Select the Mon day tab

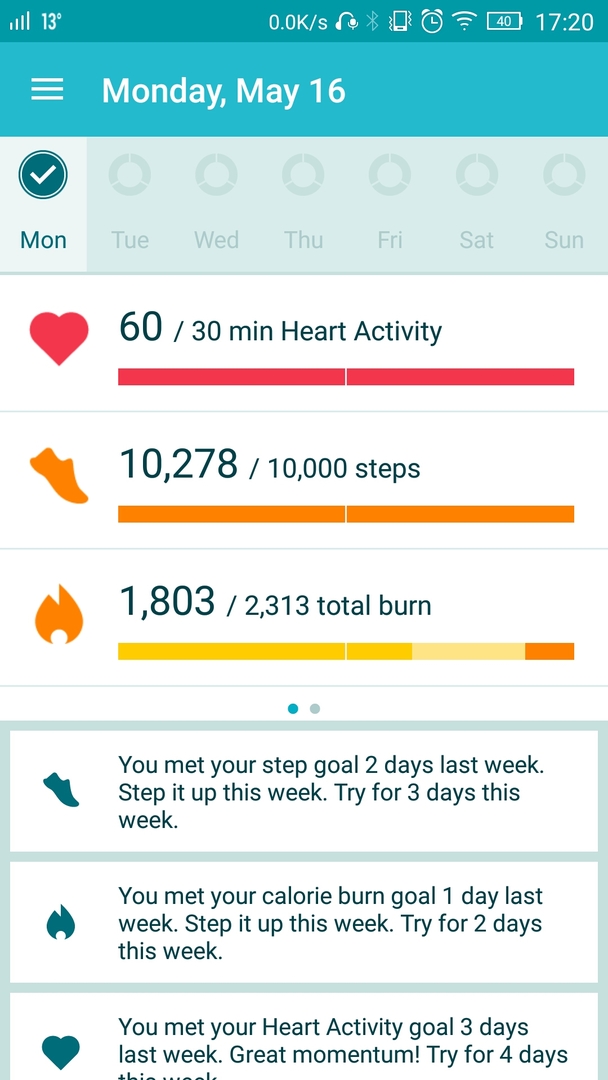pos(43,204)
